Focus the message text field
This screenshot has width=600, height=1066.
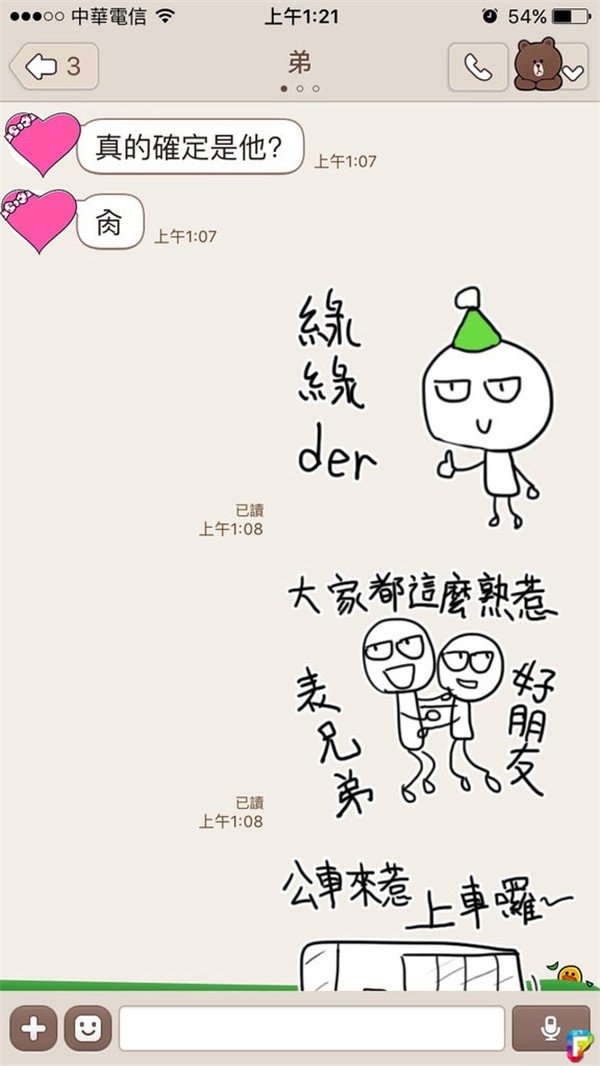(x=311, y=1029)
